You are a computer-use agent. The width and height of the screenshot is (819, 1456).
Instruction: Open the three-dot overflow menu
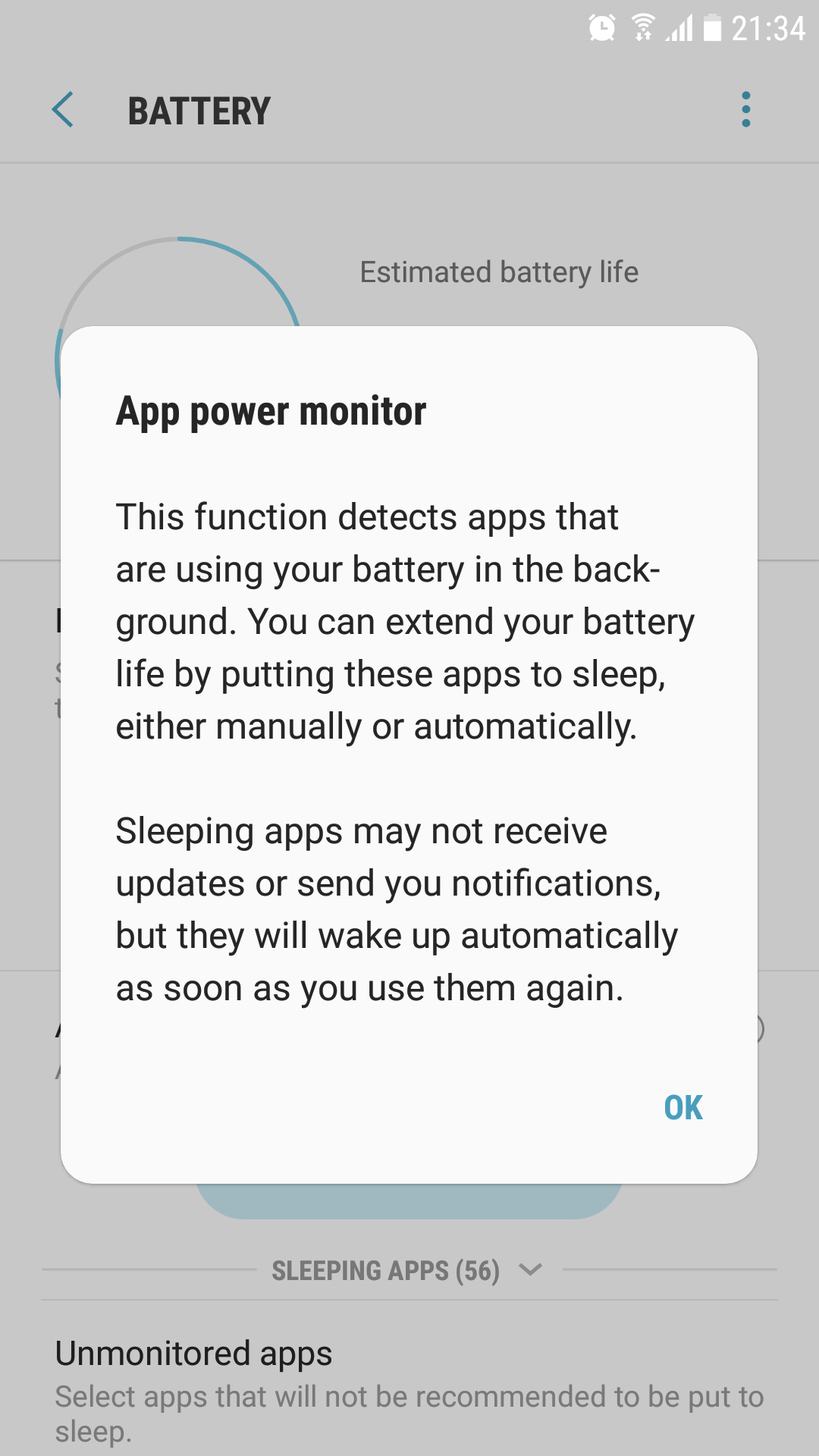click(746, 110)
